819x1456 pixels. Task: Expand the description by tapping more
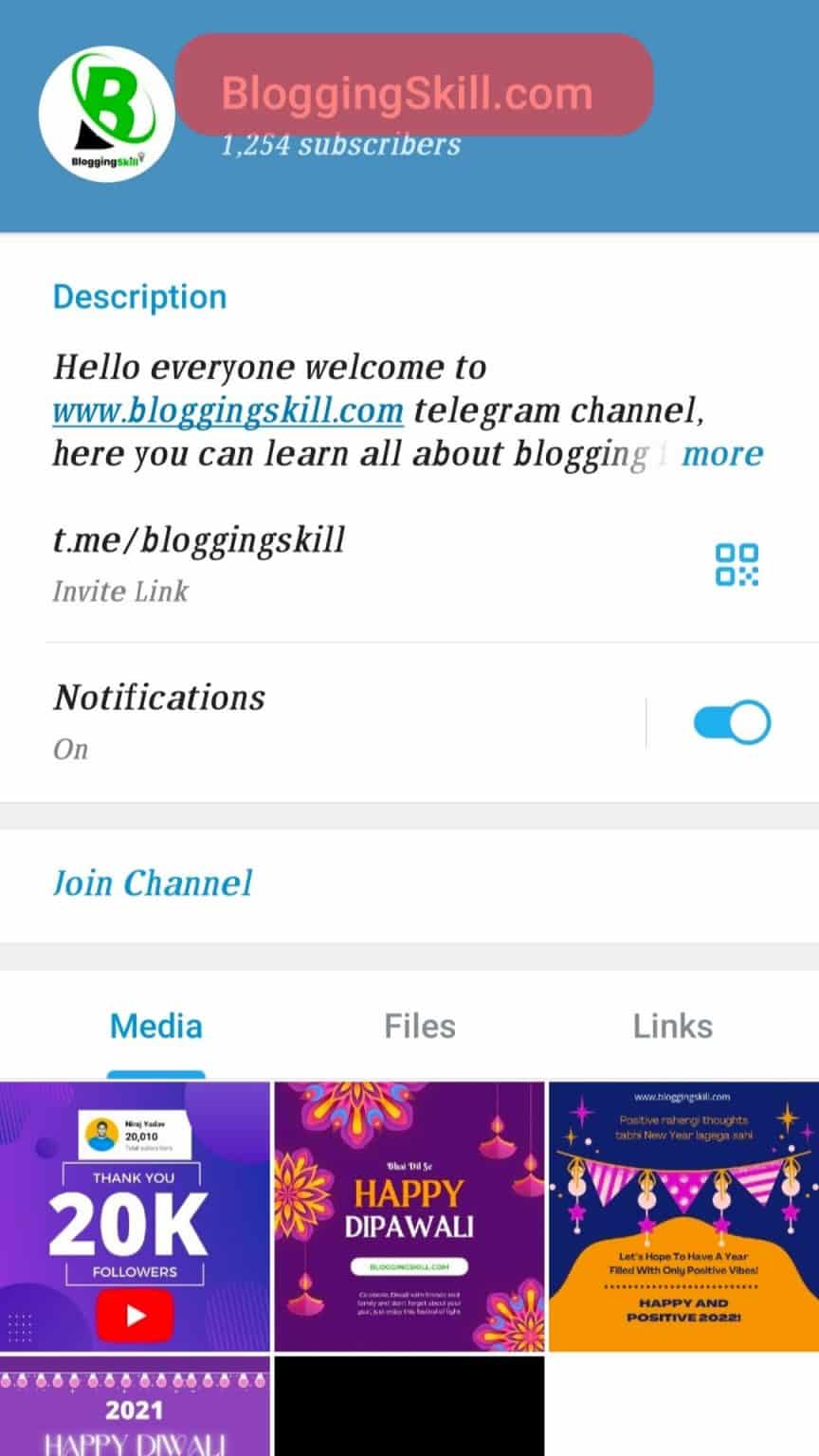tap(722, 454)
